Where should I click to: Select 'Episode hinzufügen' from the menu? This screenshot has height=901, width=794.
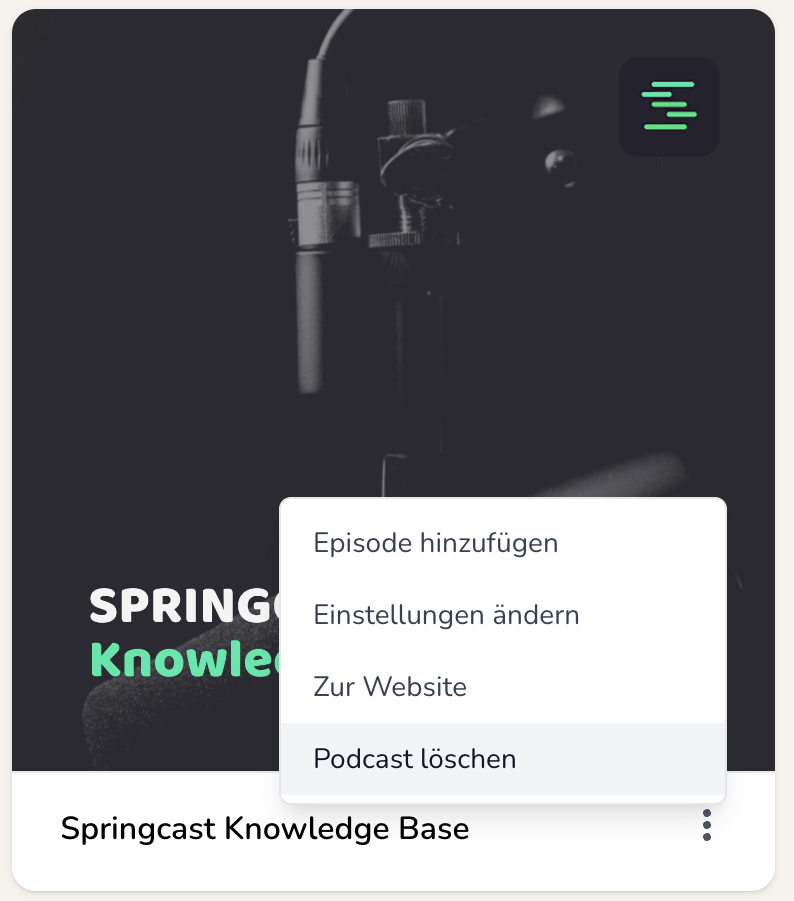point(436,543)
